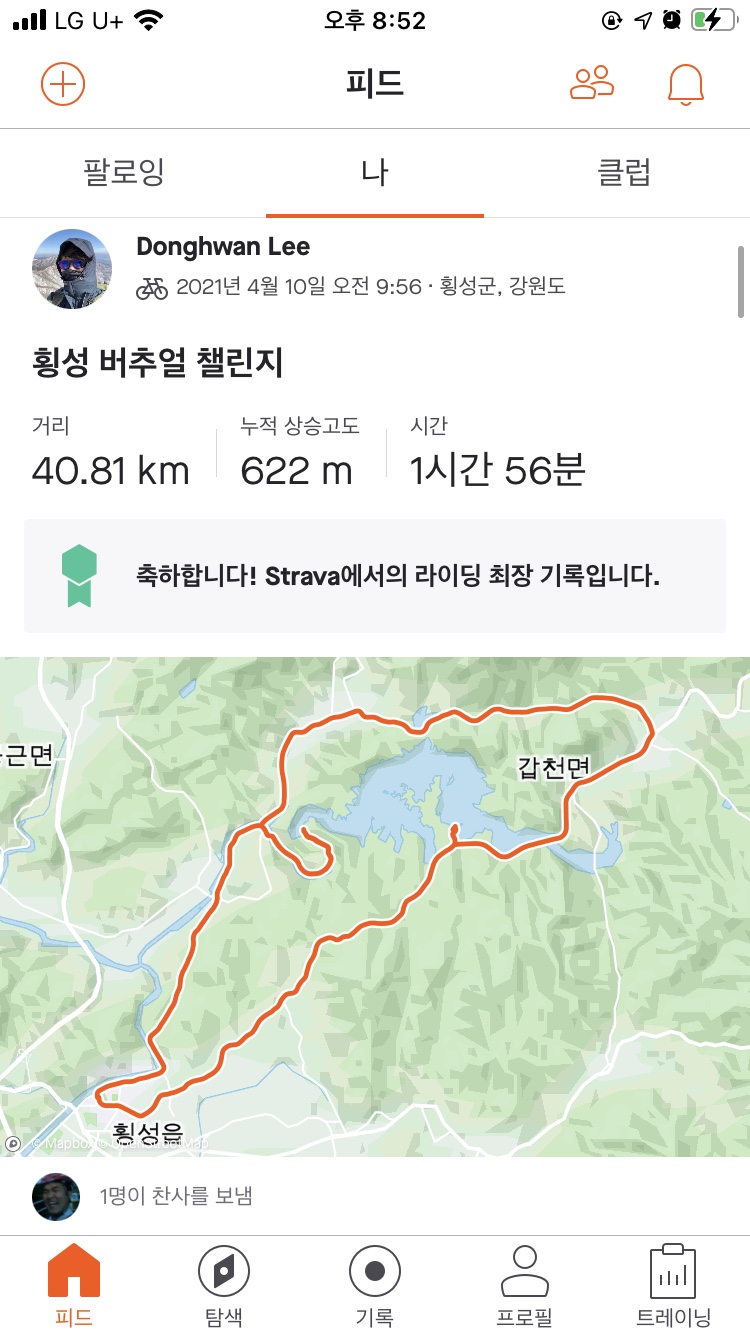The image size is (750, 1334).
Task: Select the 나 tab
Action: (375, 173)
